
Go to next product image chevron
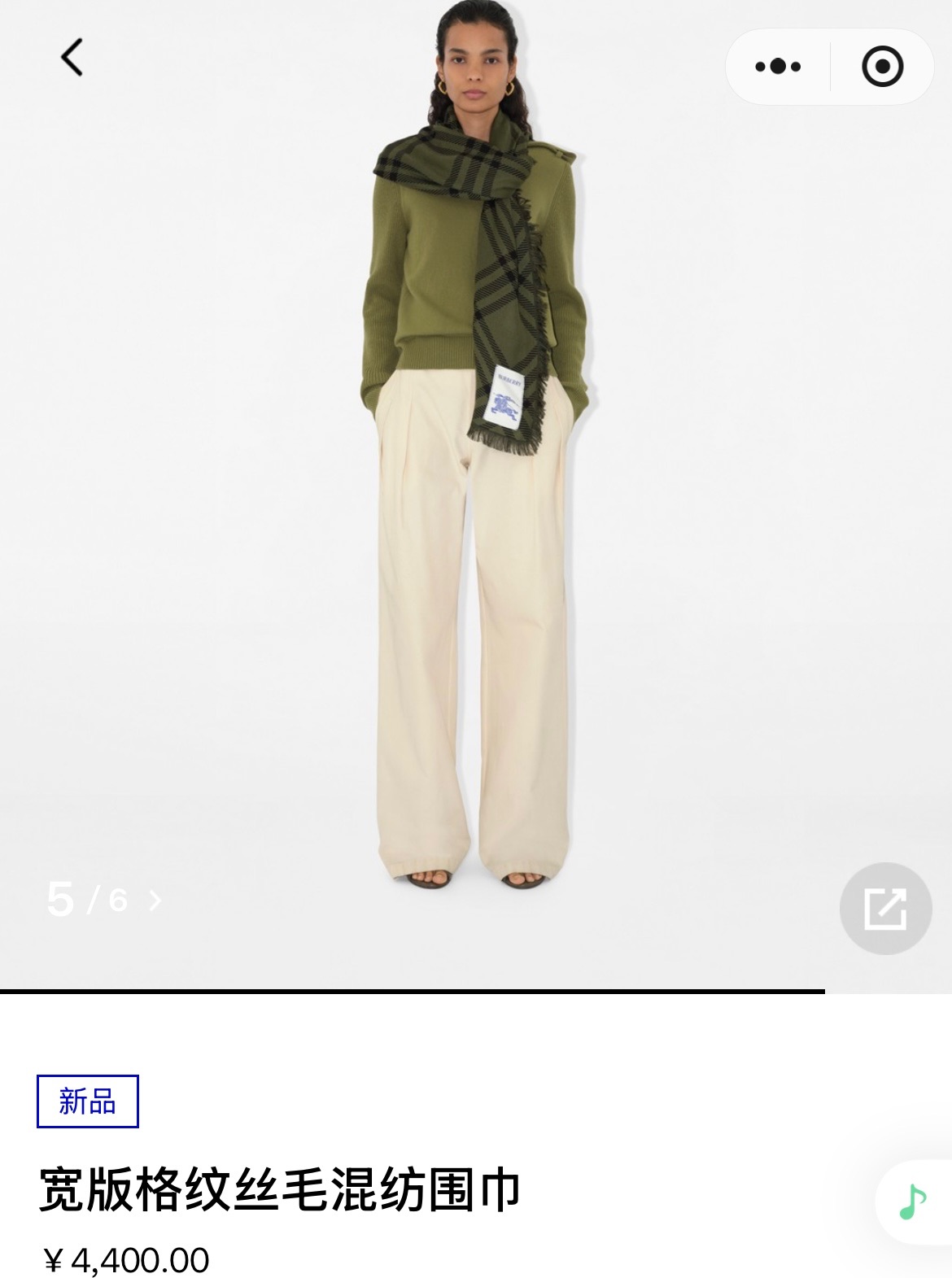pyautogui.click(x=155, y=901)
